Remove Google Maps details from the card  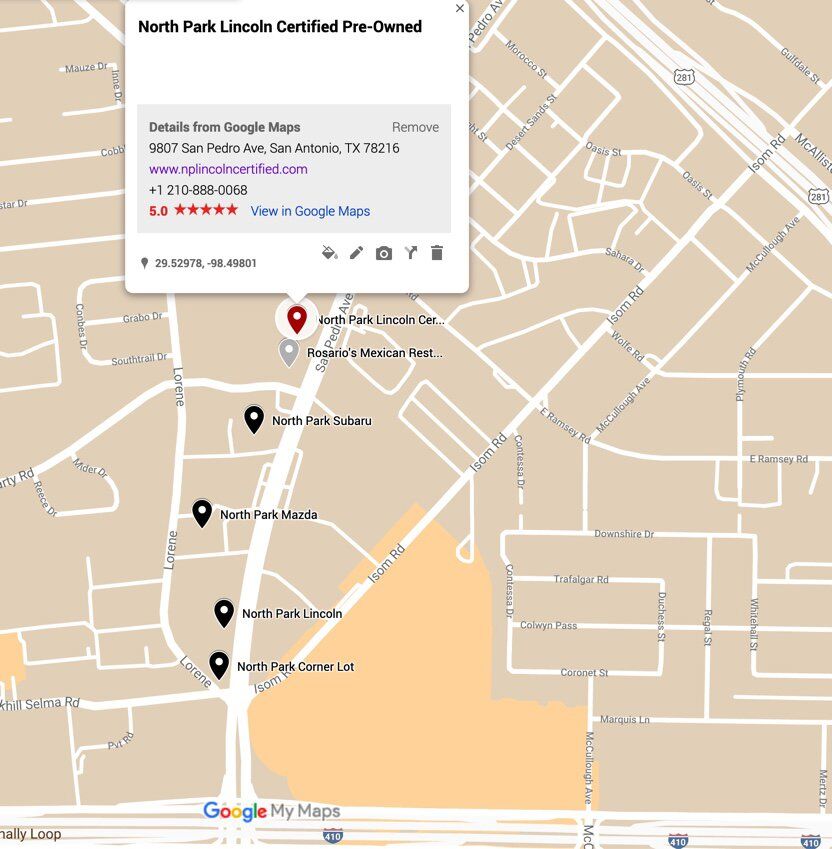pyautogui.click(x=415, y=127)
